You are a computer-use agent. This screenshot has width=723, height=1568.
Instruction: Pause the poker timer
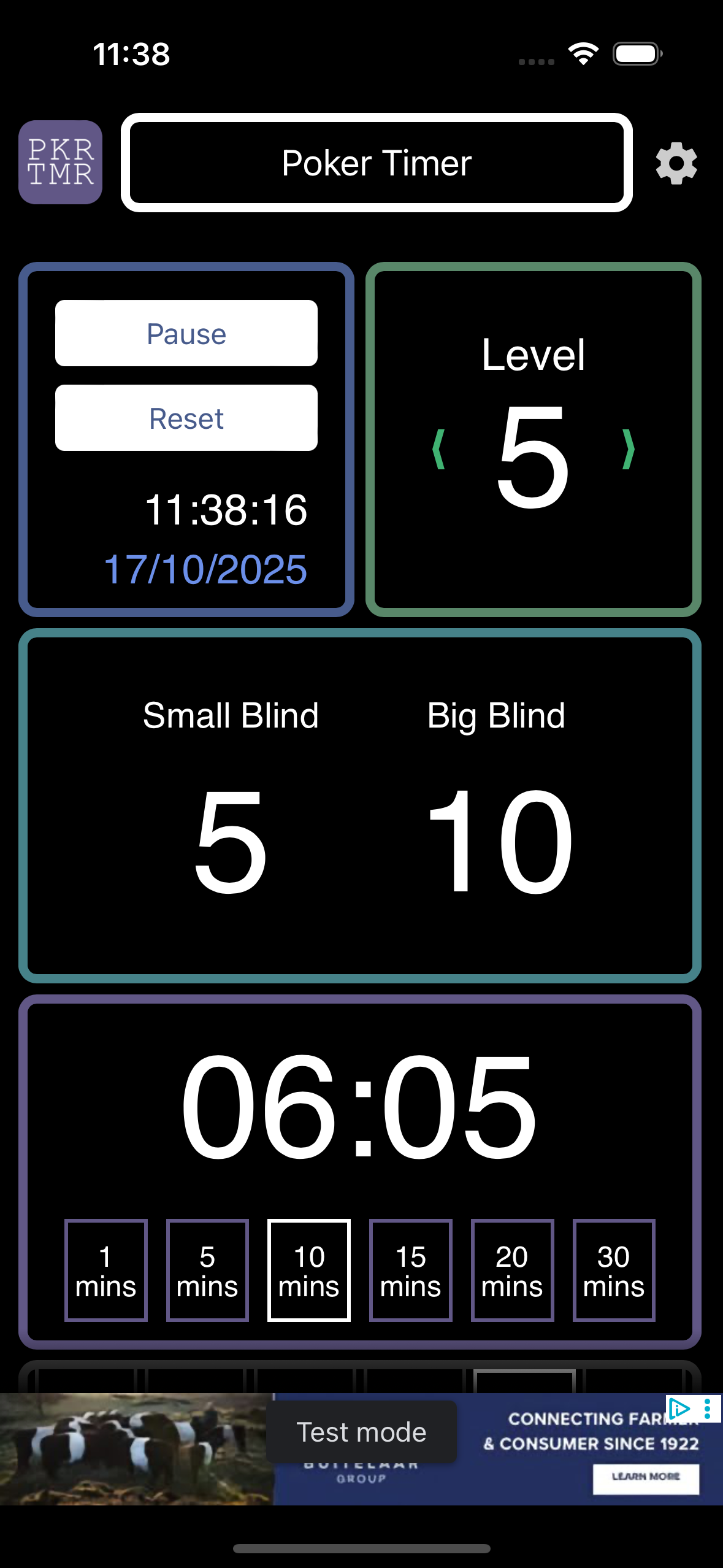click(186, 334)
